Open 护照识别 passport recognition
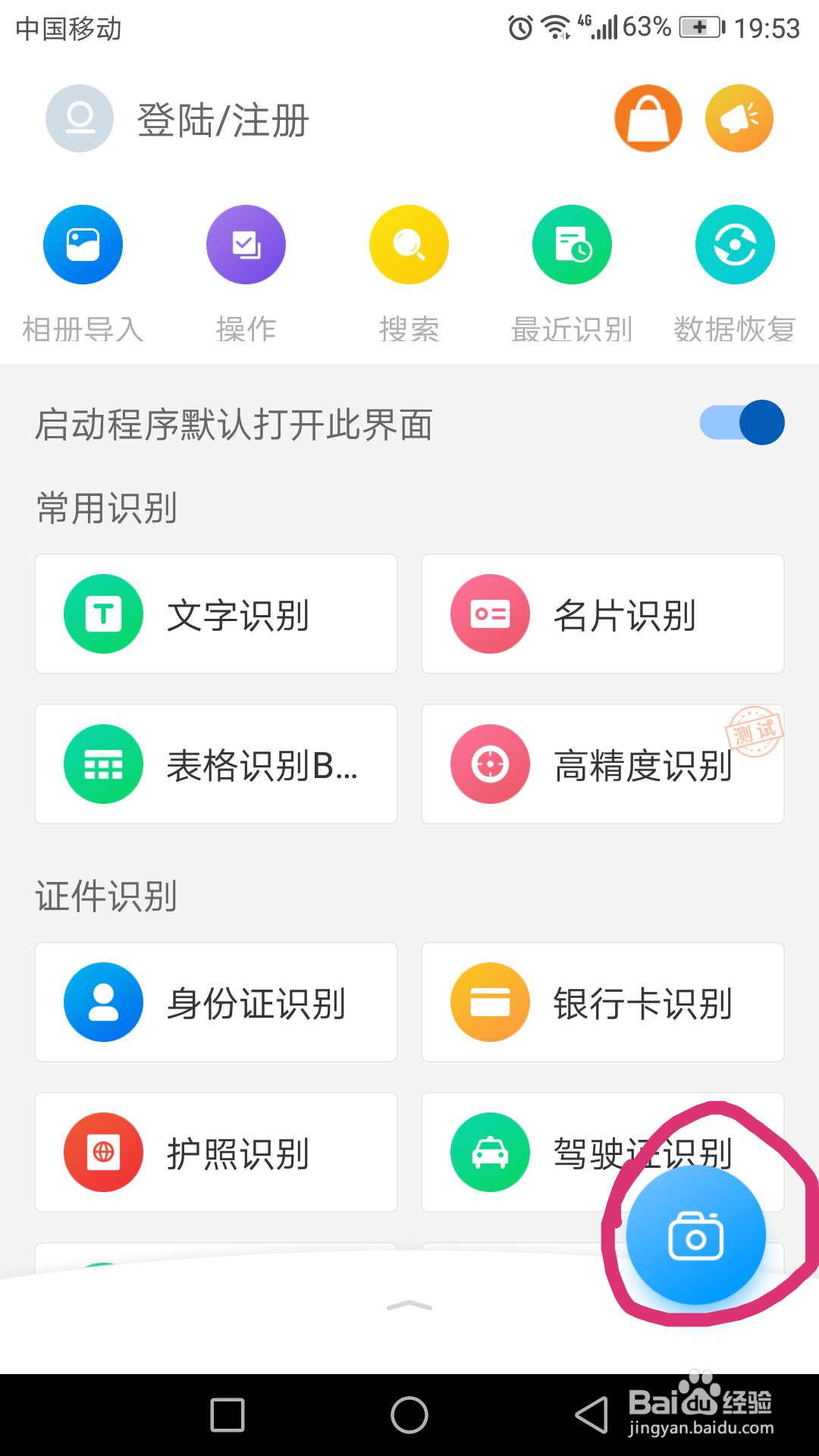 [x=216, y=1153]
